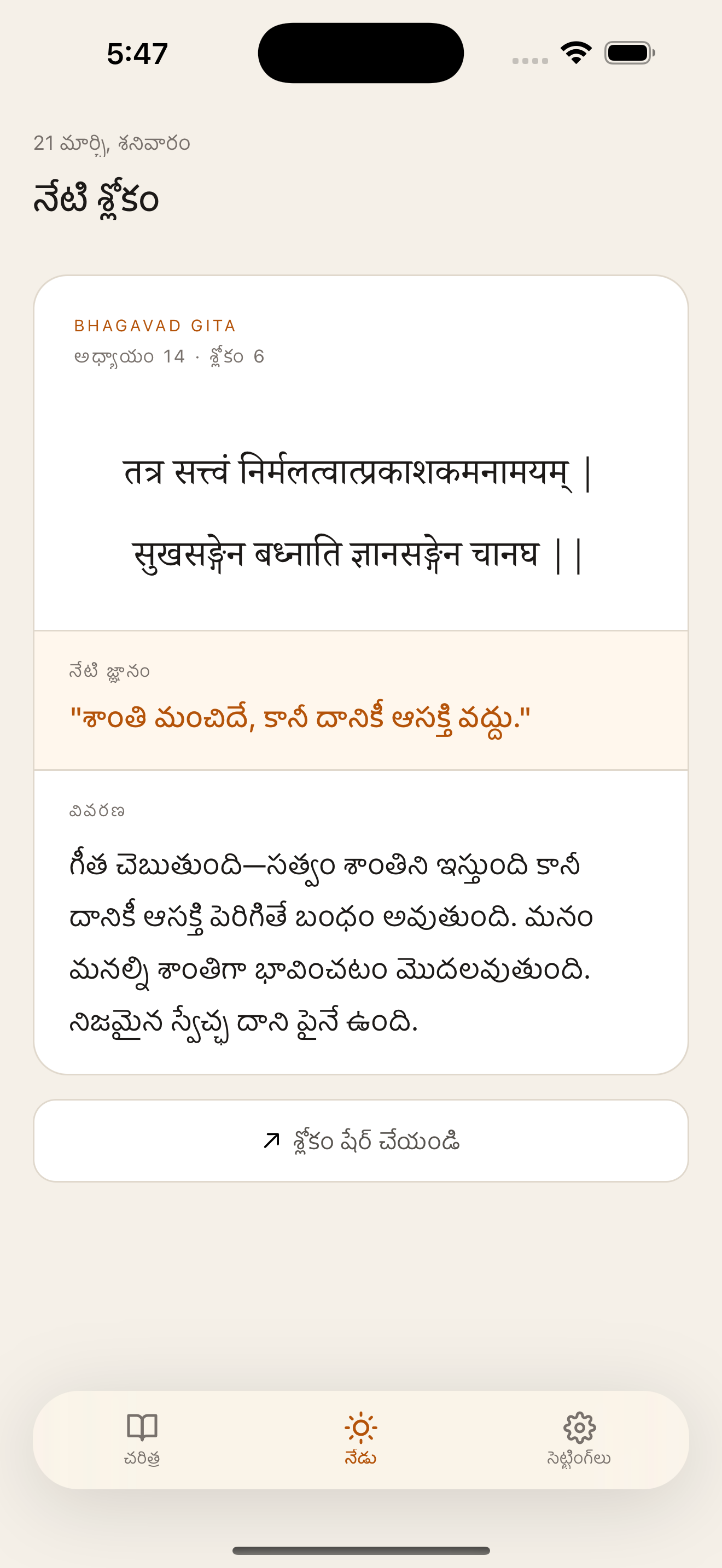Select the నేడు (Today) tab
Image resolution: width=722 pixels, height=1568 pixels.
click(x=360, y=1438)
